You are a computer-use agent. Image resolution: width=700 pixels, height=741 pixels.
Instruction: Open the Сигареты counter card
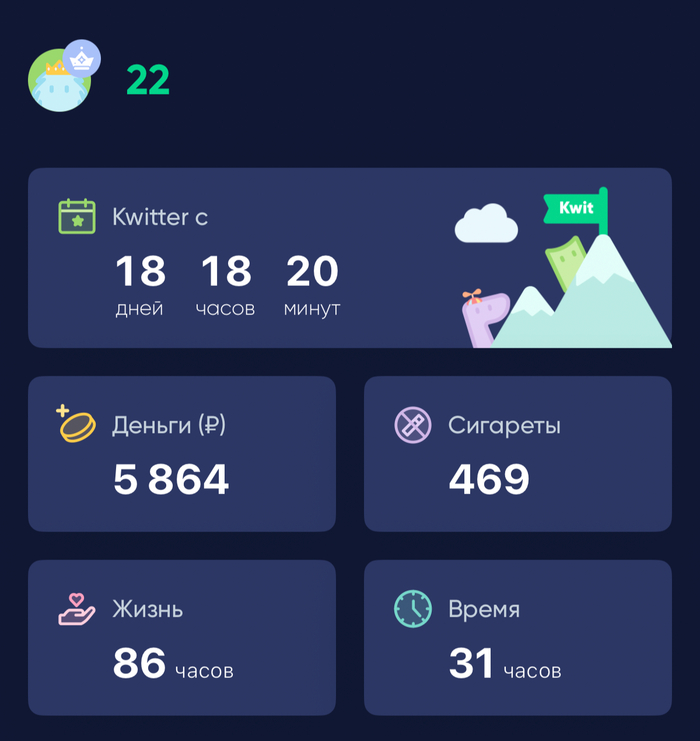[x=517, y=454]
